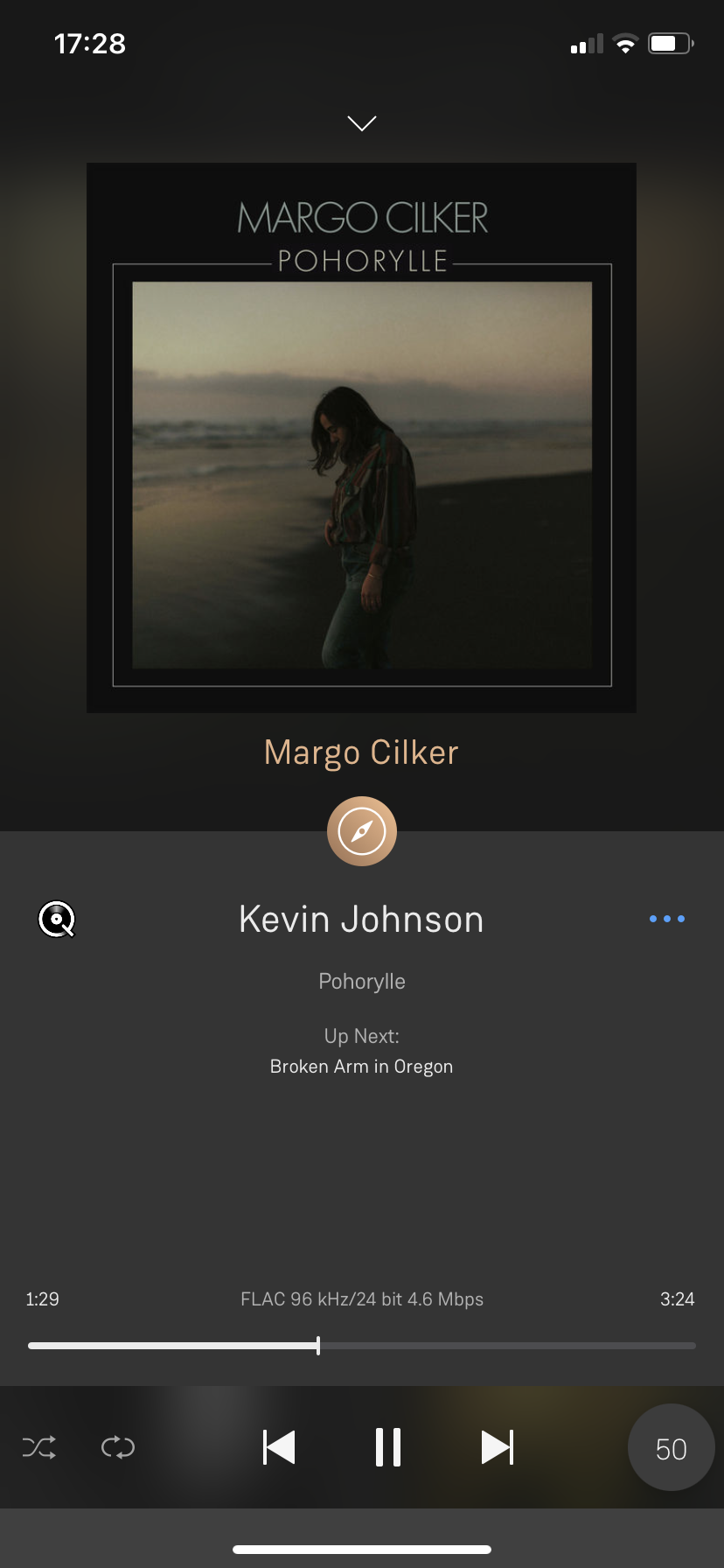Open the Pohorylle album cover art
This screenshot has width=724, height=1568.
pyautogui.click(x=361, y=437)
